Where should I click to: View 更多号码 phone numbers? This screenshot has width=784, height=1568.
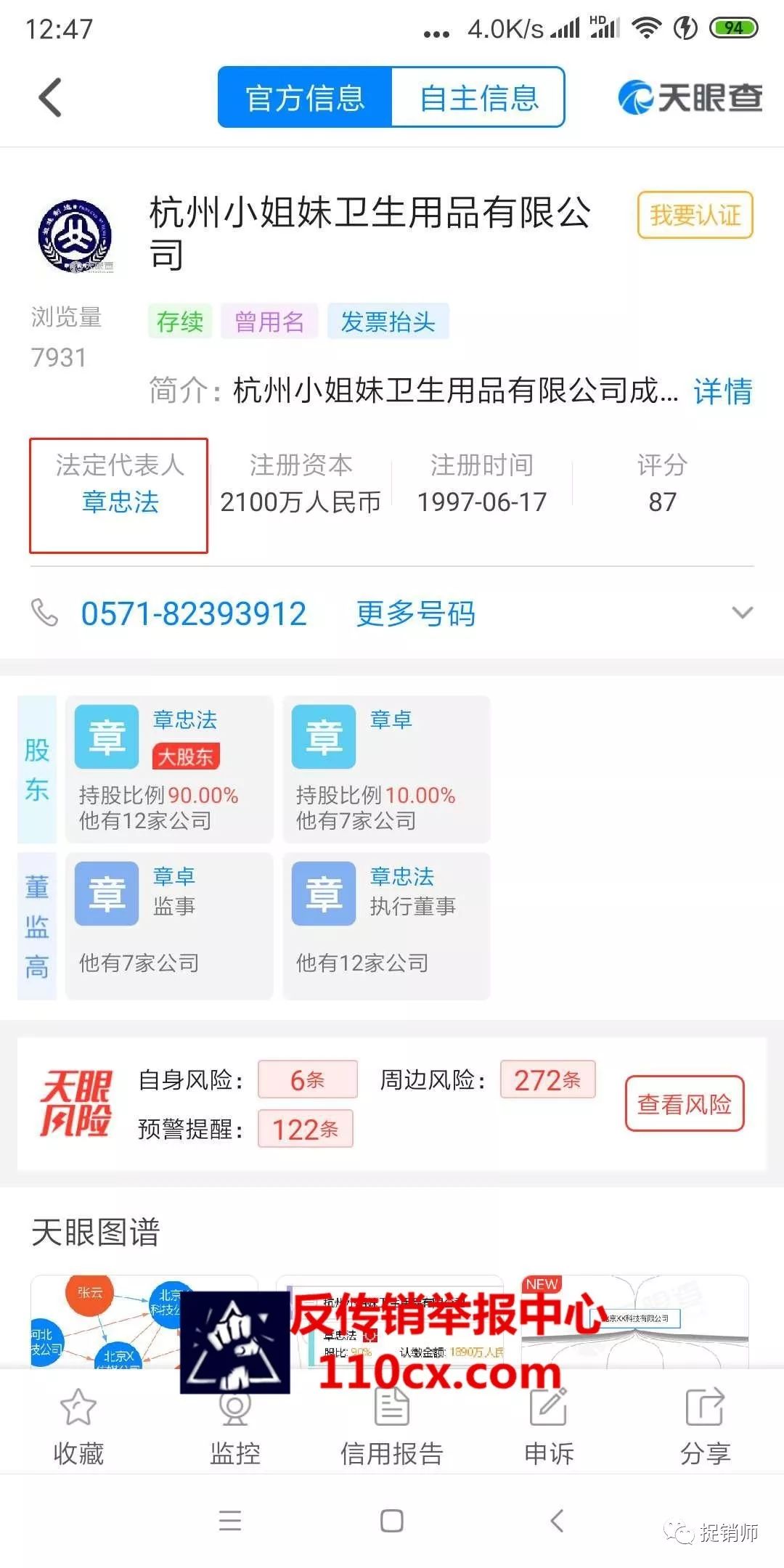pyautogui.click(x=416, y=614)
